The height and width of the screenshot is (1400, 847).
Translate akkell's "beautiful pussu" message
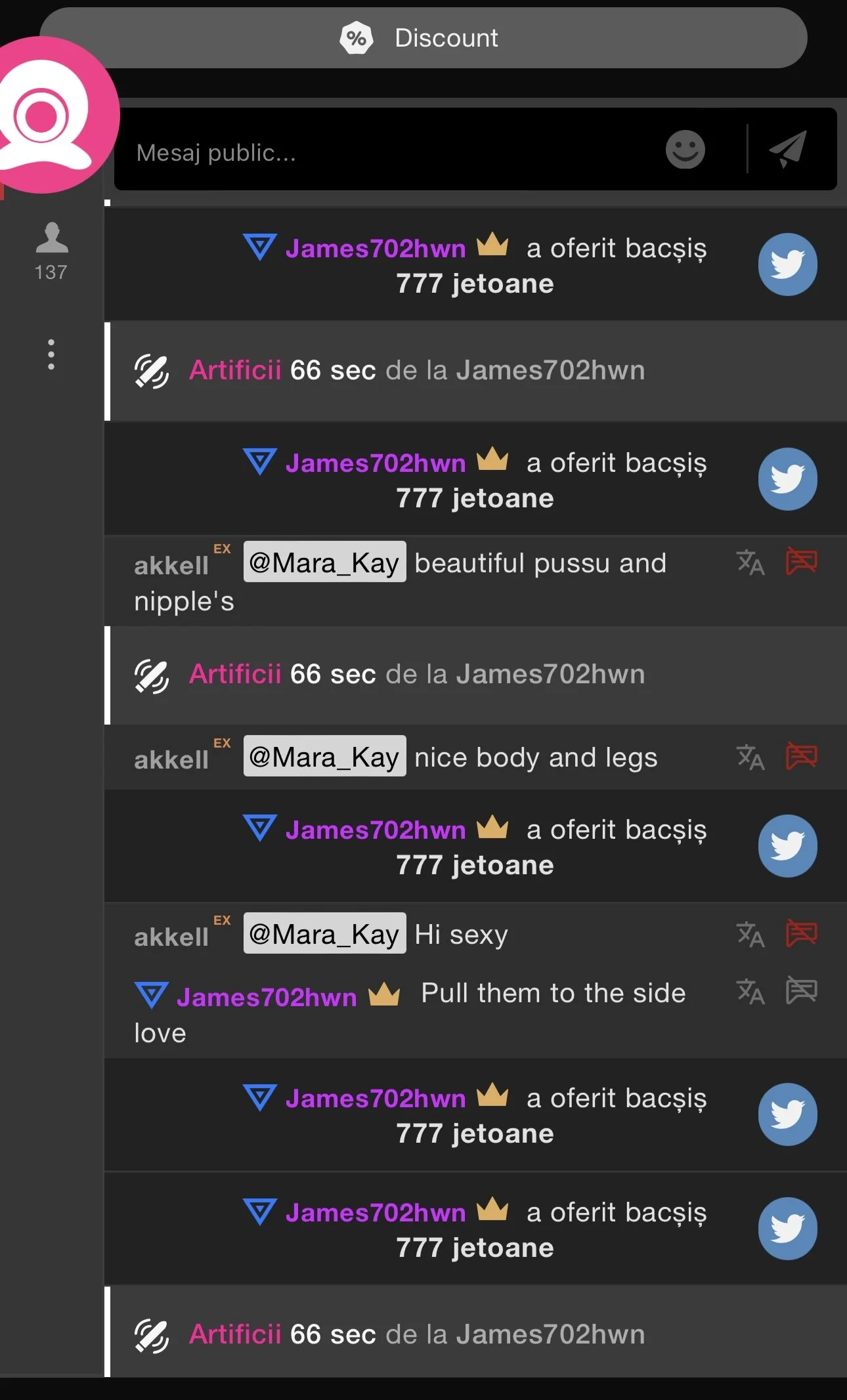pos(750,562)
